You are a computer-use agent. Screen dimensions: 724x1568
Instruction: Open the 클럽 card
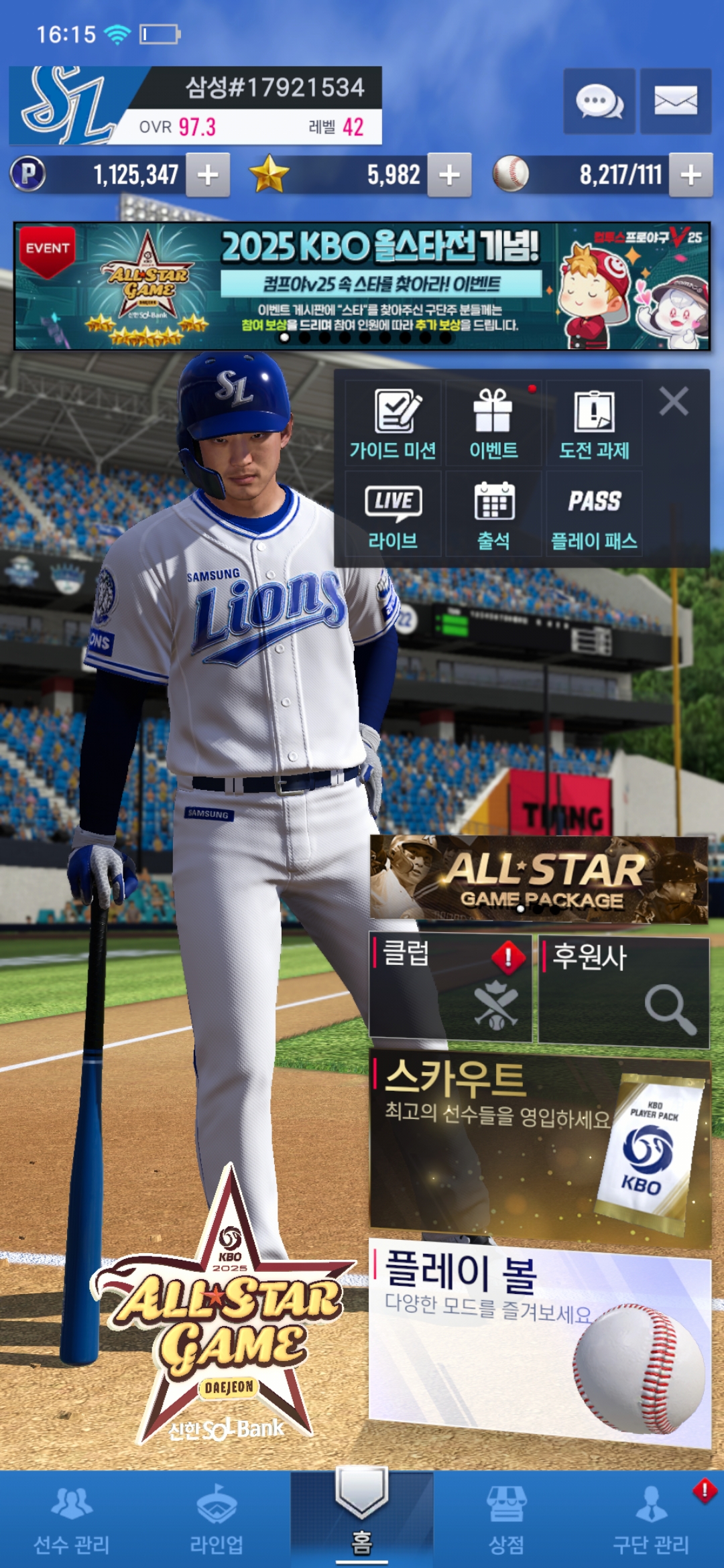tap(450, 988)
